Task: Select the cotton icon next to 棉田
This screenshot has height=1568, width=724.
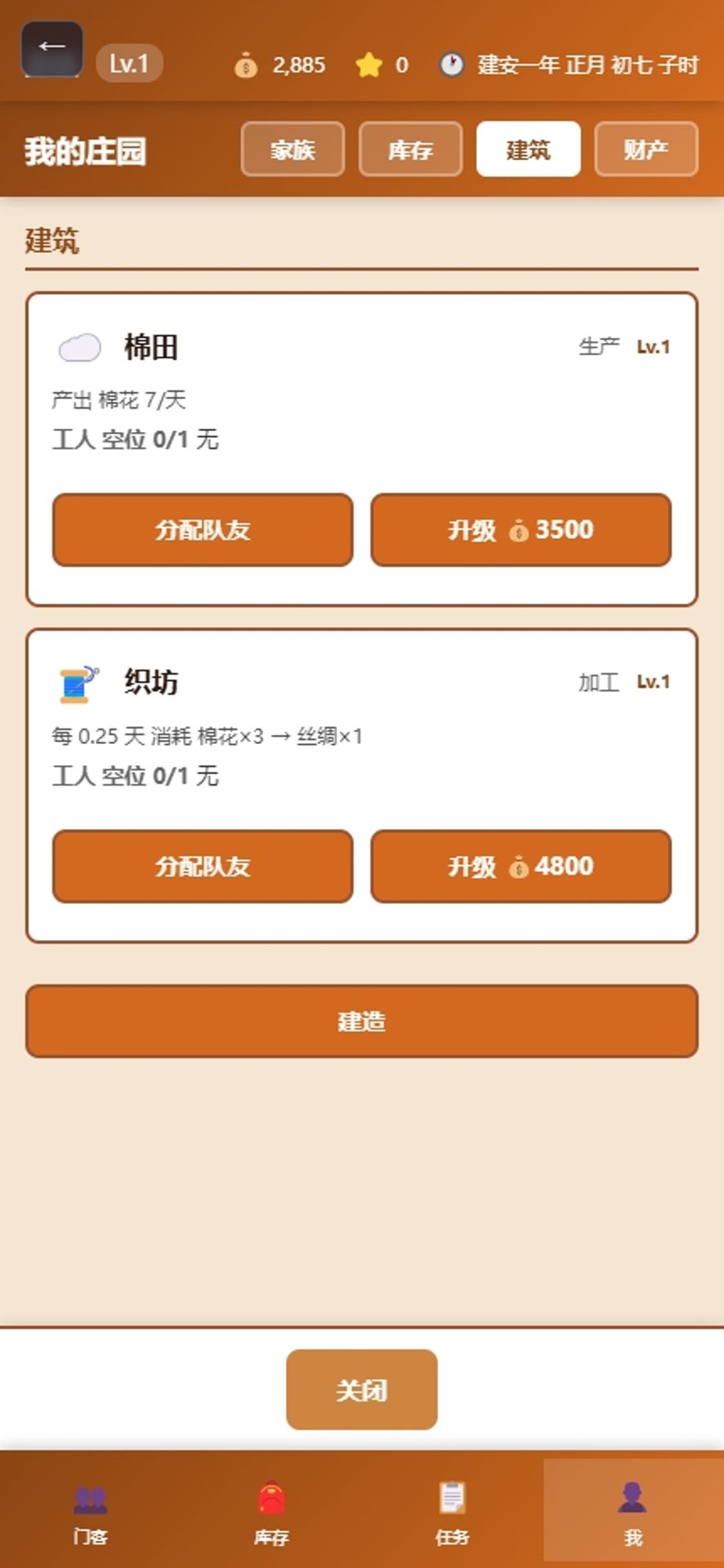Action: pos(79,346)
